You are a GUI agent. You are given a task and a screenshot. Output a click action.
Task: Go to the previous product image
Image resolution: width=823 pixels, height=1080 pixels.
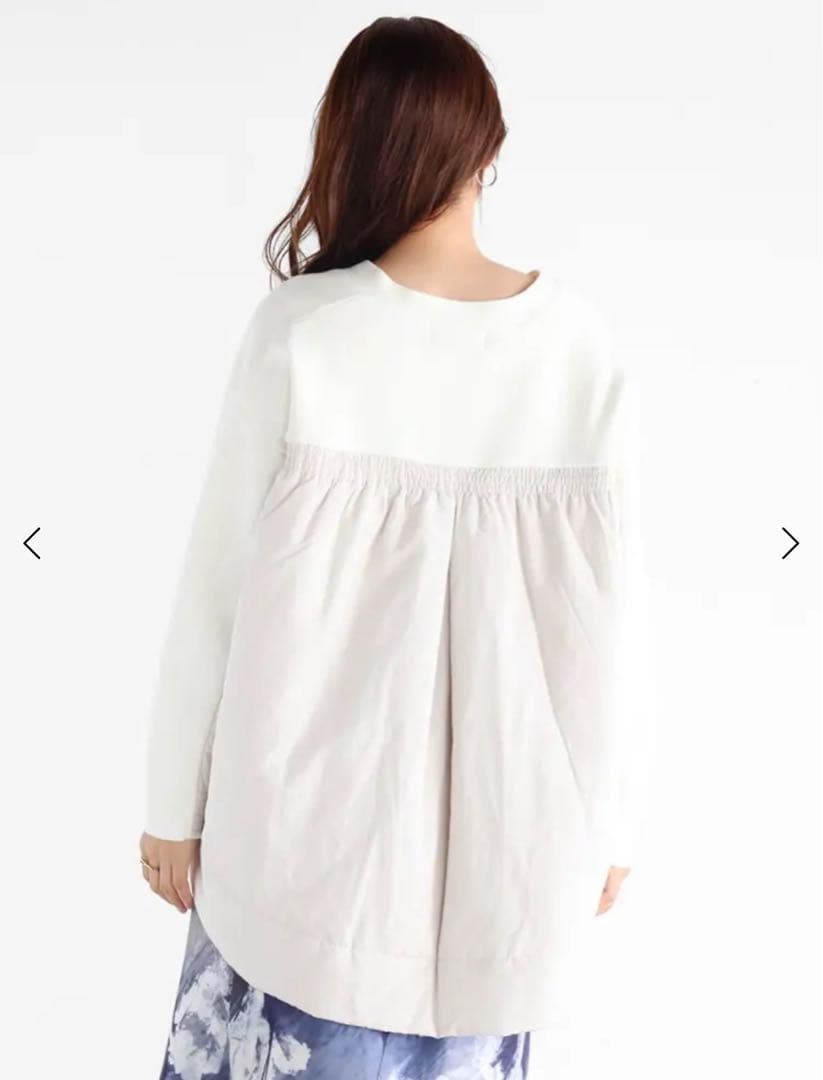pyautogui.click(x=32, y=543)
